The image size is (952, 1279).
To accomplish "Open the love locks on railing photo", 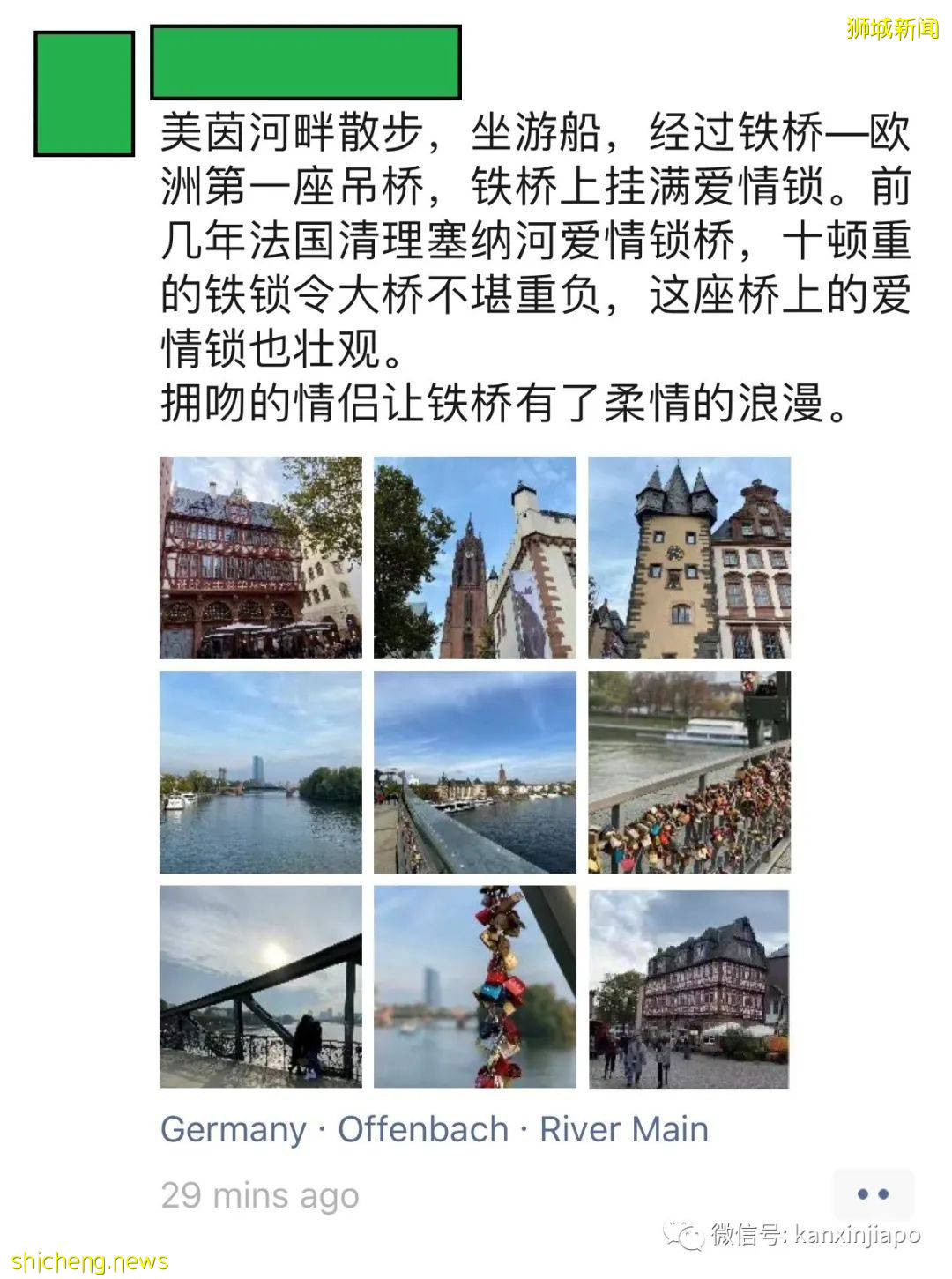I will [x=690, y=771].
